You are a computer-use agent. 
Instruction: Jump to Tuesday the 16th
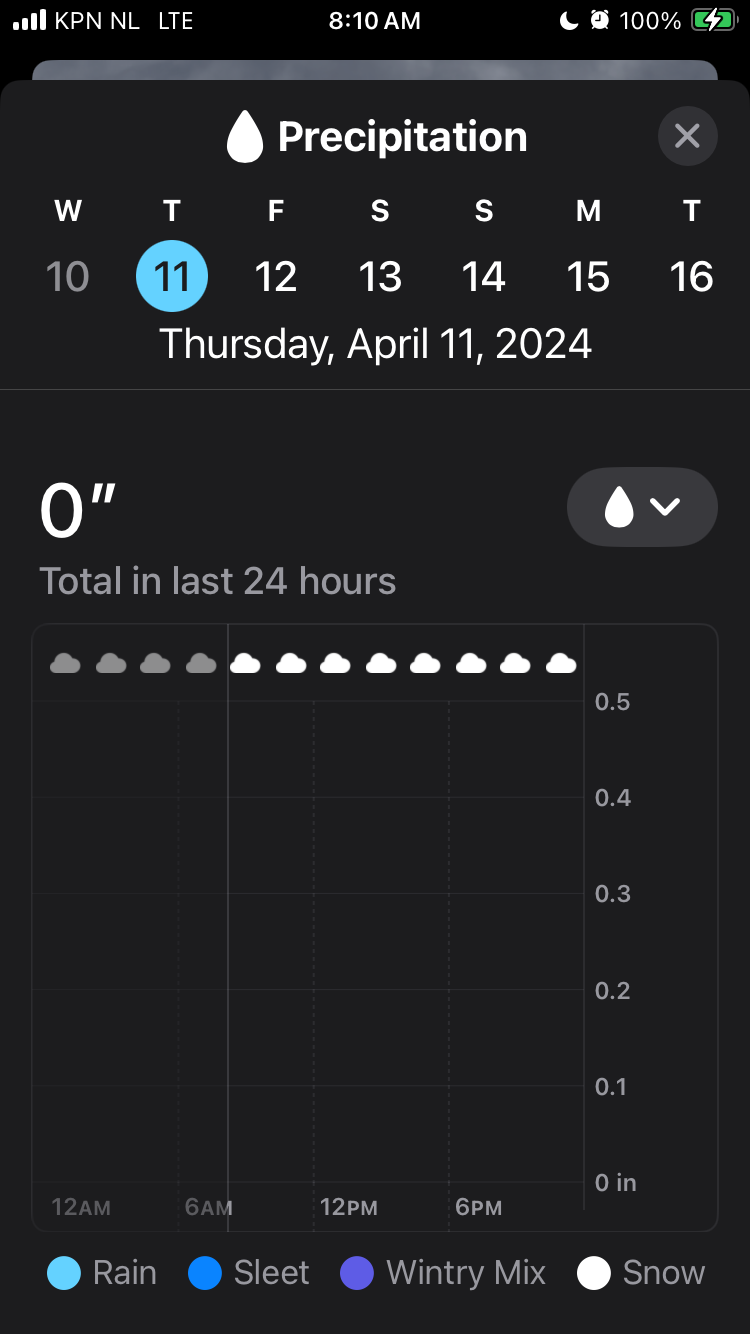click(x=692, y=276)
